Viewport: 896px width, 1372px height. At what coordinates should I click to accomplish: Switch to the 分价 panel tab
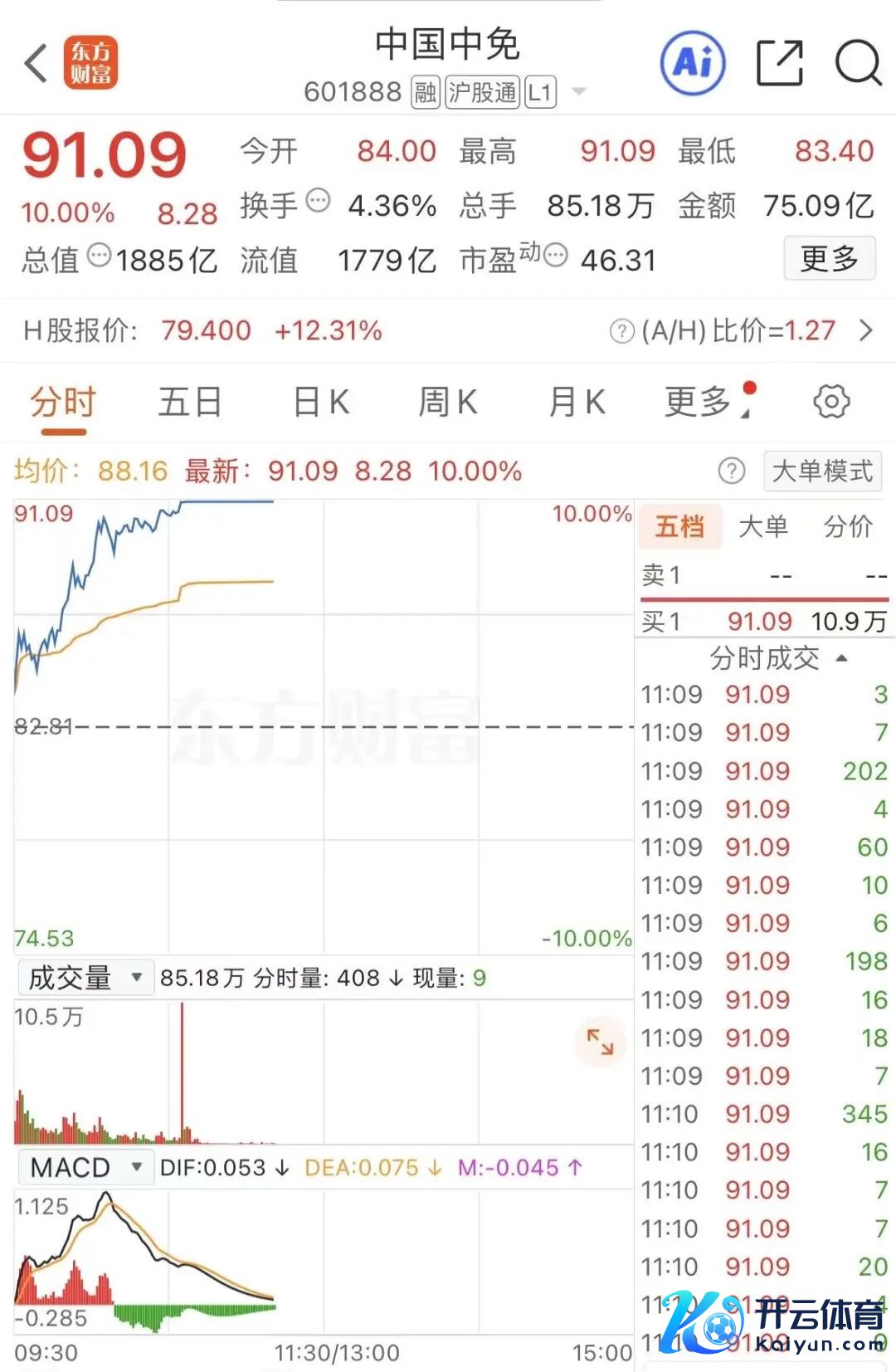coord(848,526)
